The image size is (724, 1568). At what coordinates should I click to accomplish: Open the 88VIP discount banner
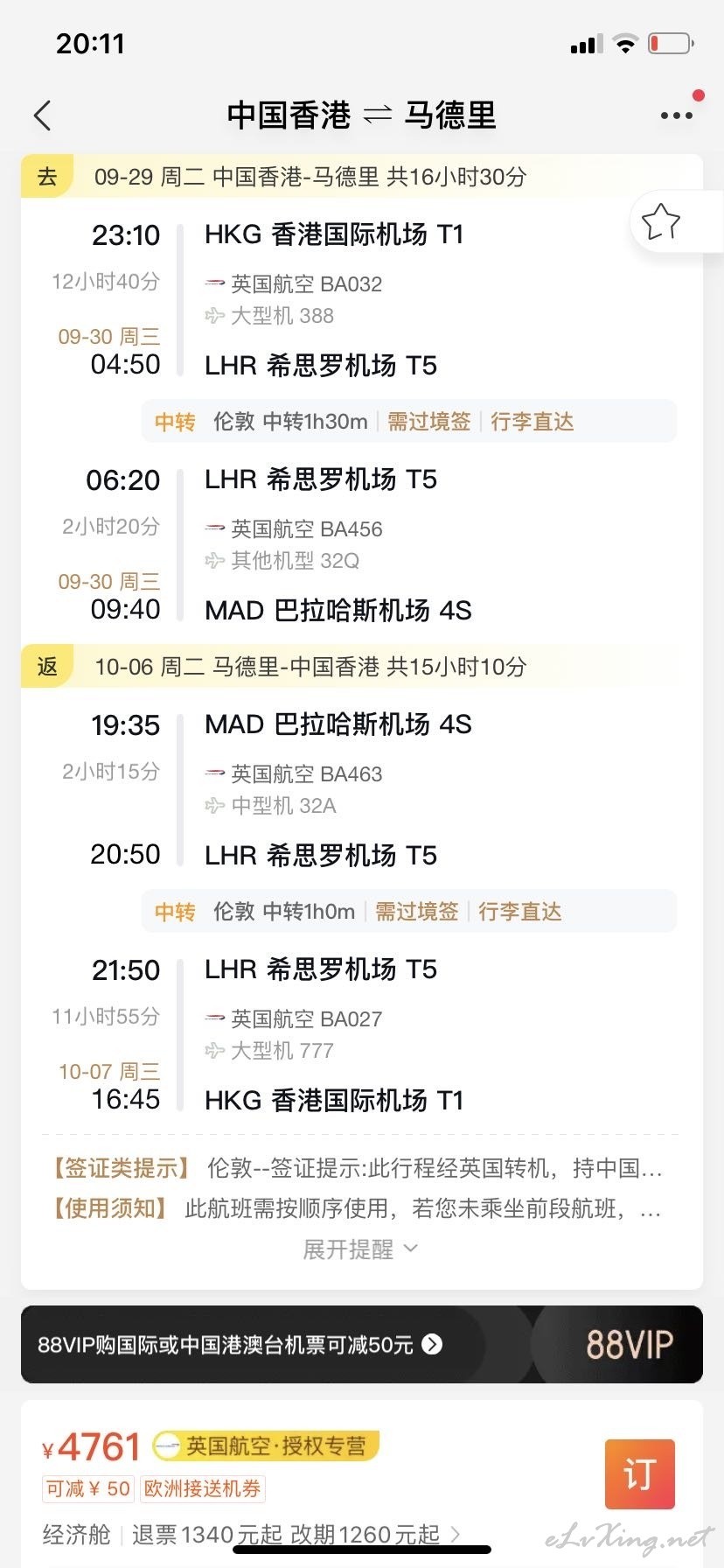pyautogui.click(x=362, y=1344)
